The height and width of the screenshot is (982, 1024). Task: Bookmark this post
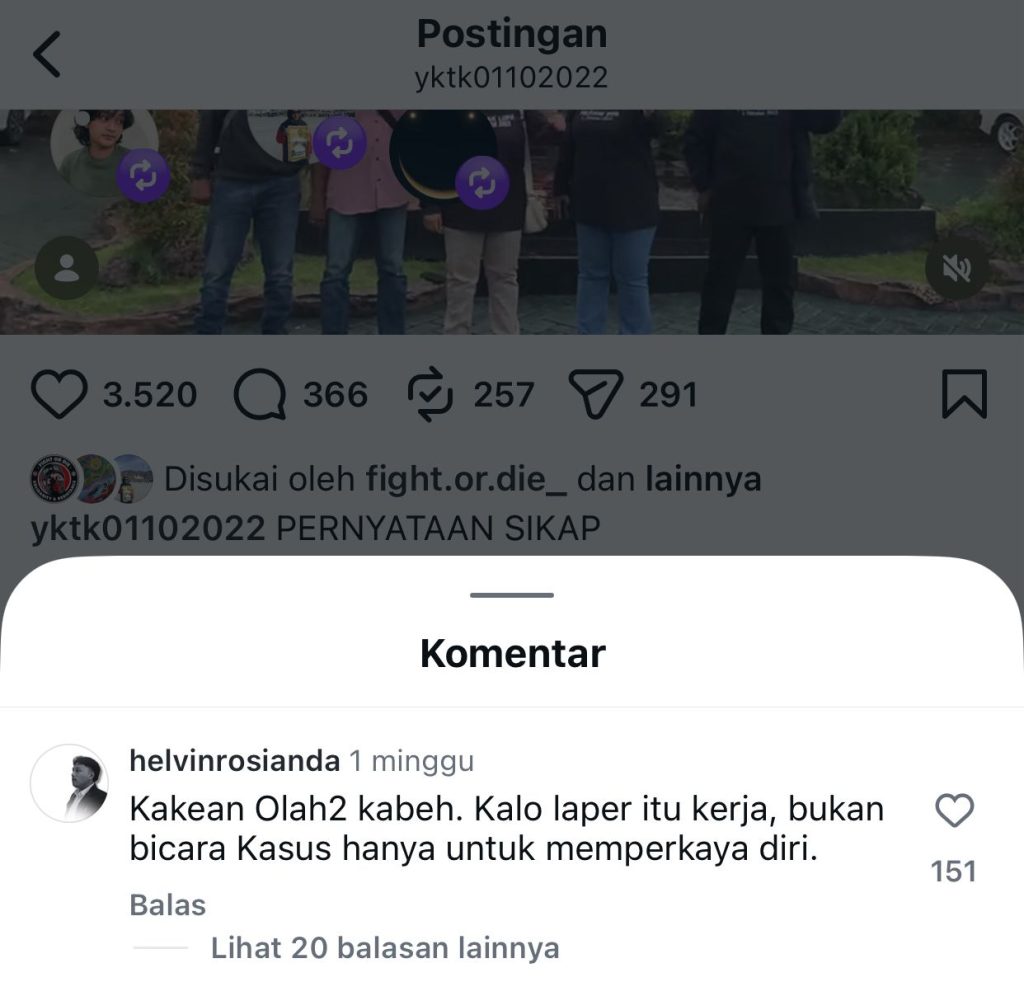[x=964, y=394]
